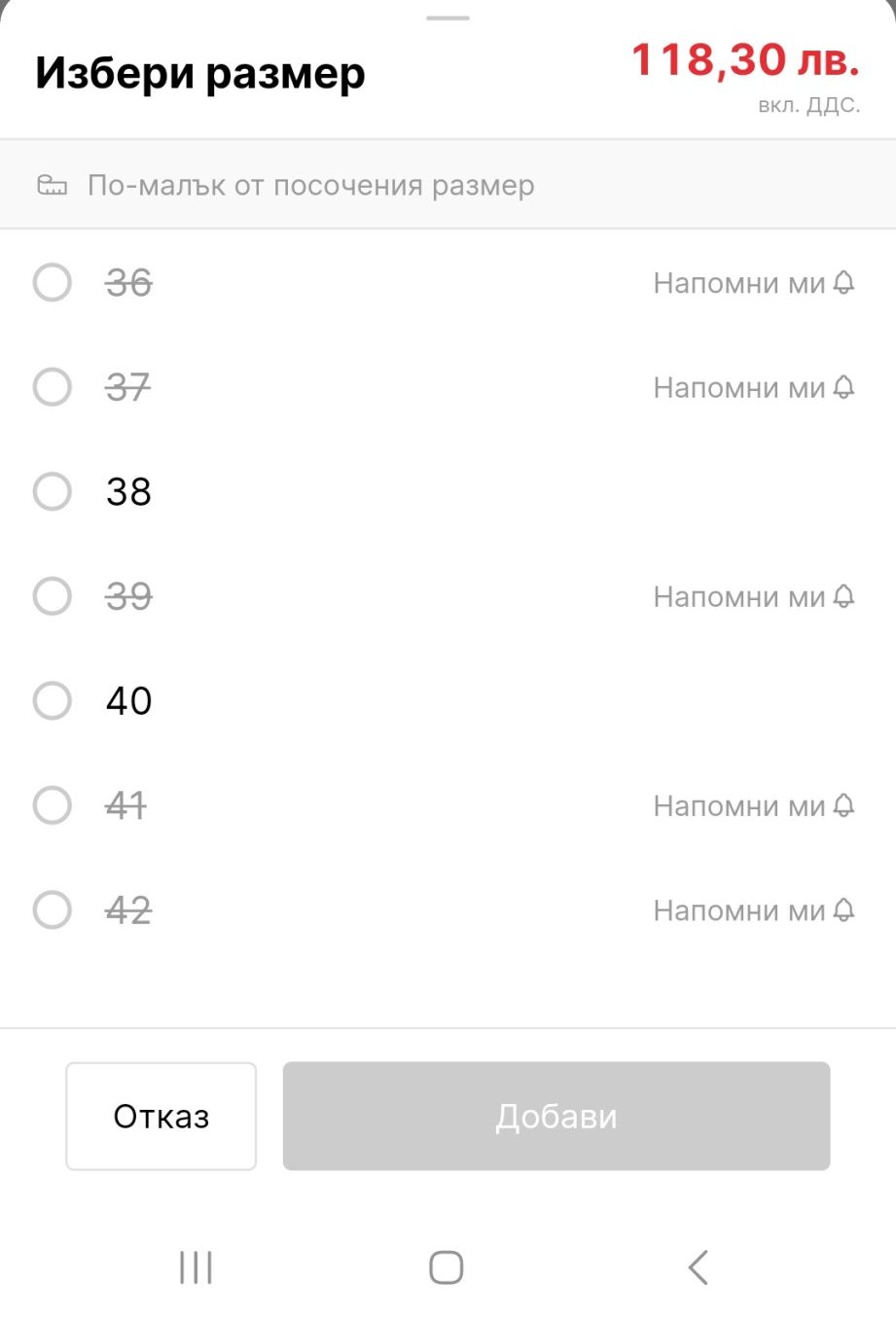Get notified when size 41 returns
The image size is (896, 1319).
click(x=753, y=805)
